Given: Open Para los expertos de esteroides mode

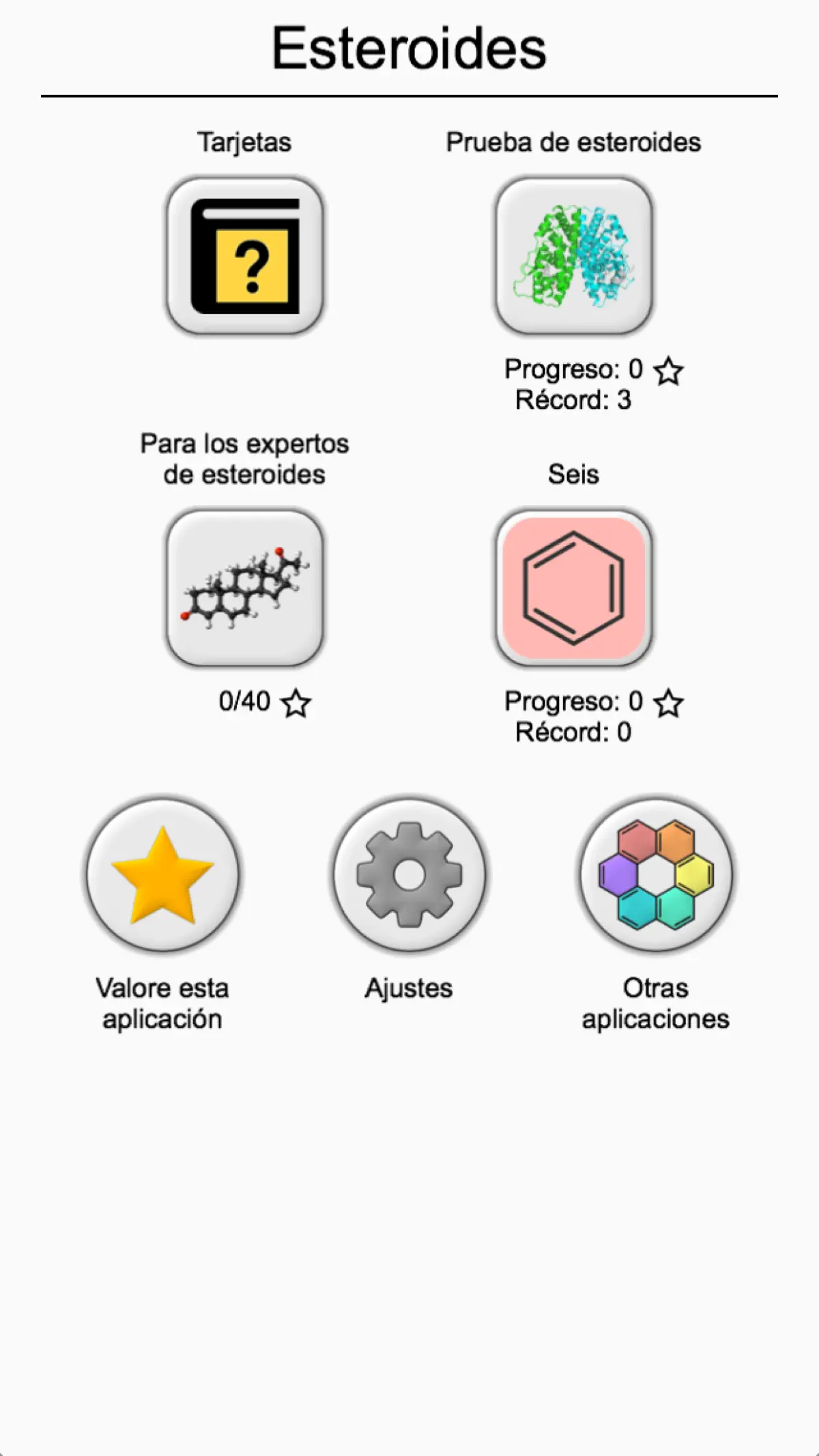Looking at the screenshot, I should (x=245, y=588).
